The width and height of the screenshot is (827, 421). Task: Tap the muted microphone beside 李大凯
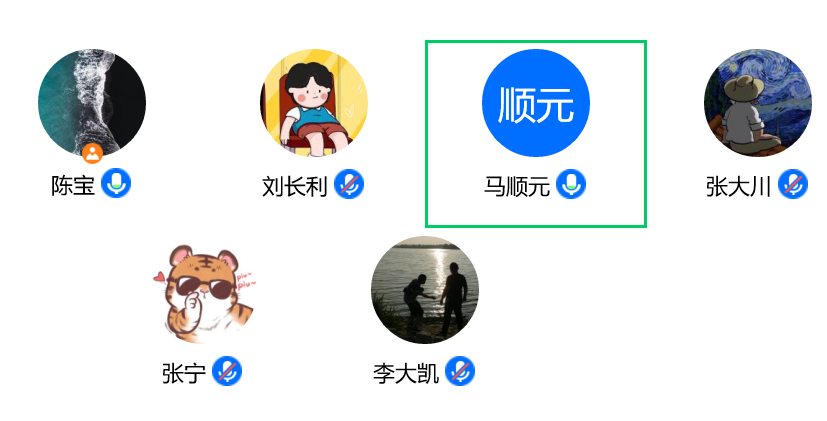click(x=460, y=372)
